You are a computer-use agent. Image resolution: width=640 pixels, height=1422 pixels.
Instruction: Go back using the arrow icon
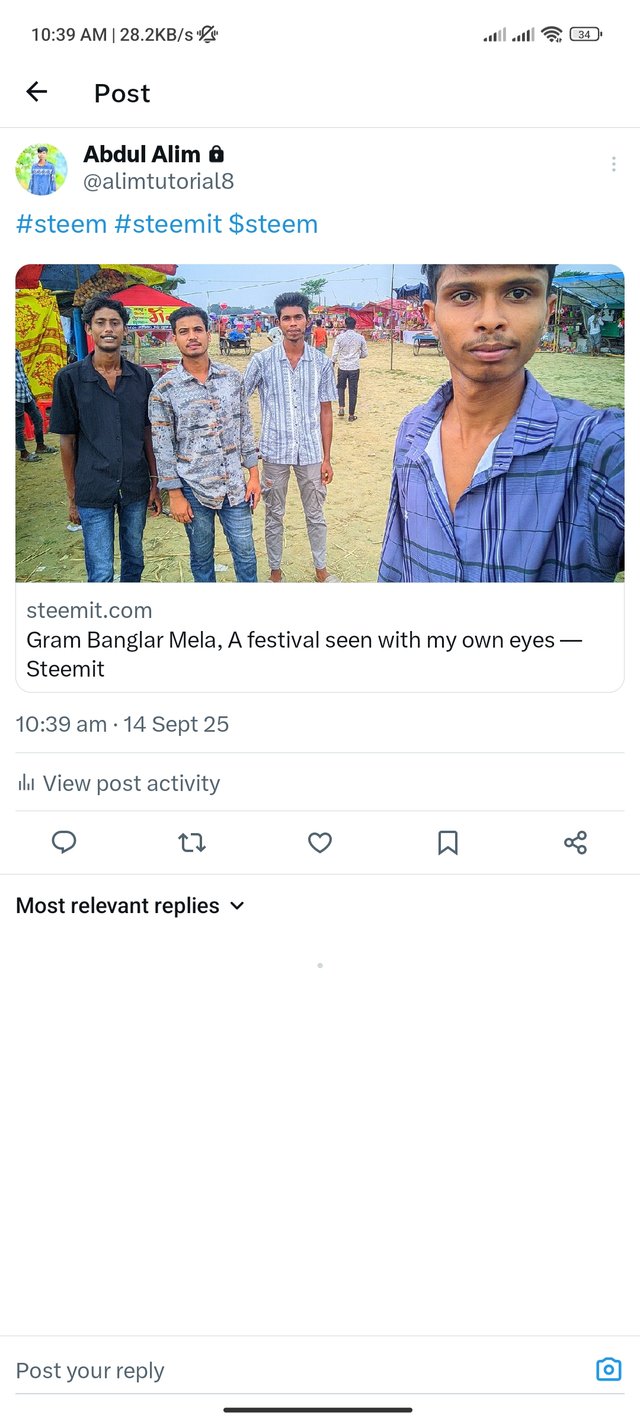point(37,92)
